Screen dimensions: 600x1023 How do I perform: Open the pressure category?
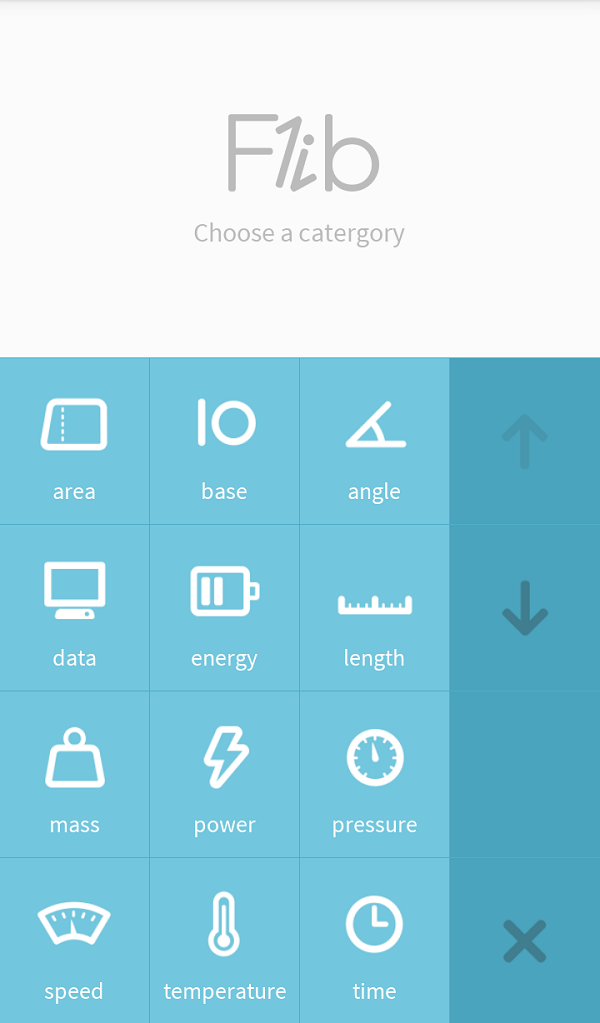tap(374, 774)
